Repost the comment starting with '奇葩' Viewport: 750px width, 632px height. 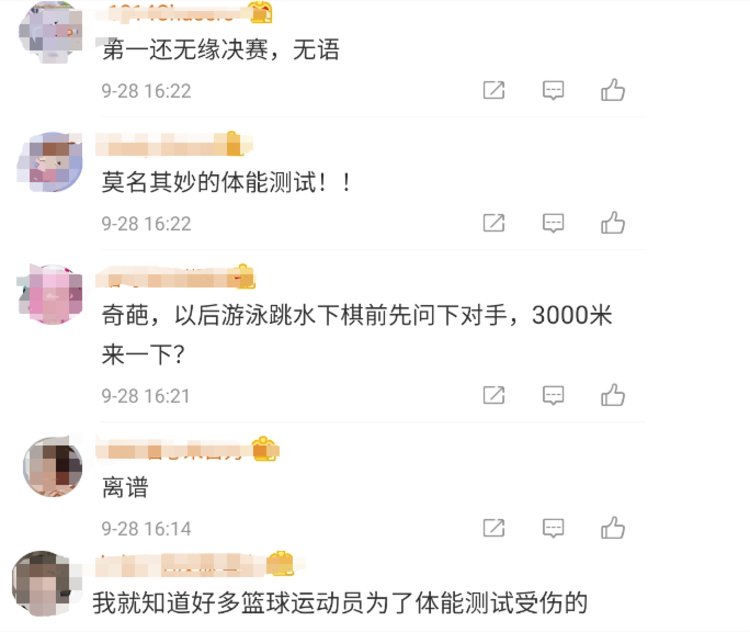494,395
